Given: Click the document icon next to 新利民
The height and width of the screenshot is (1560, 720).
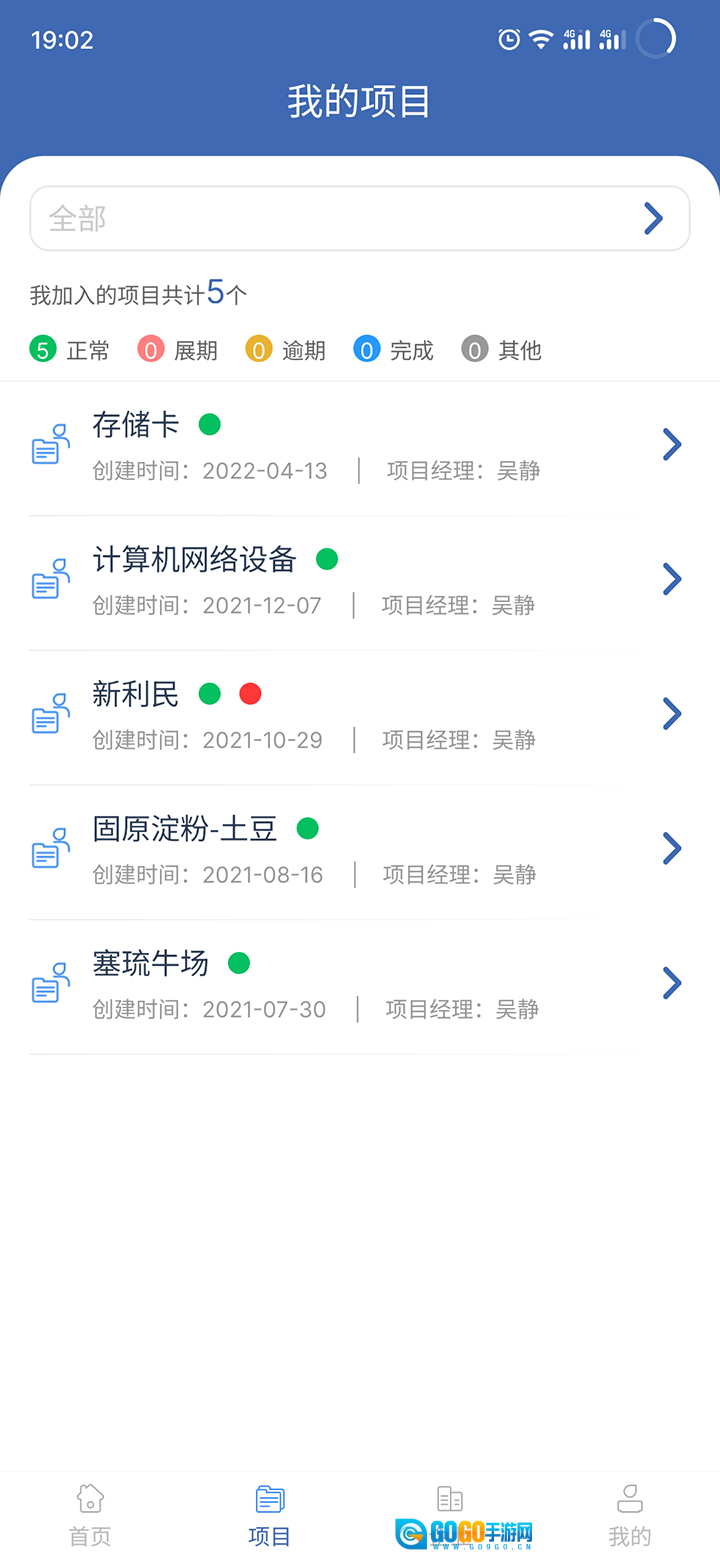Looking at the screenshot, I should pos(51,716).
